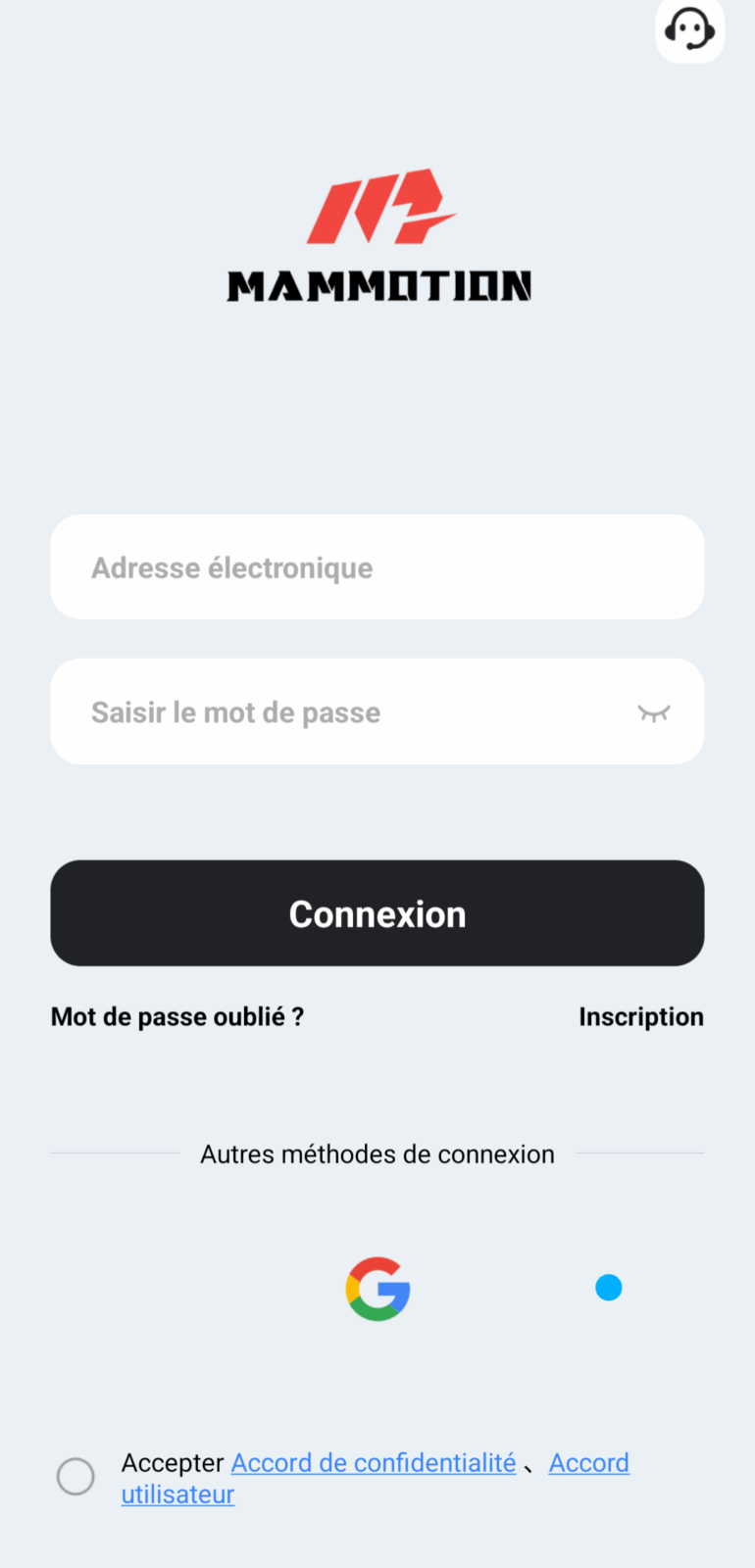This screenshot has width=755, height=1568.
Task: Open Mot de passe oublié link
Action: click(177, 1017)
